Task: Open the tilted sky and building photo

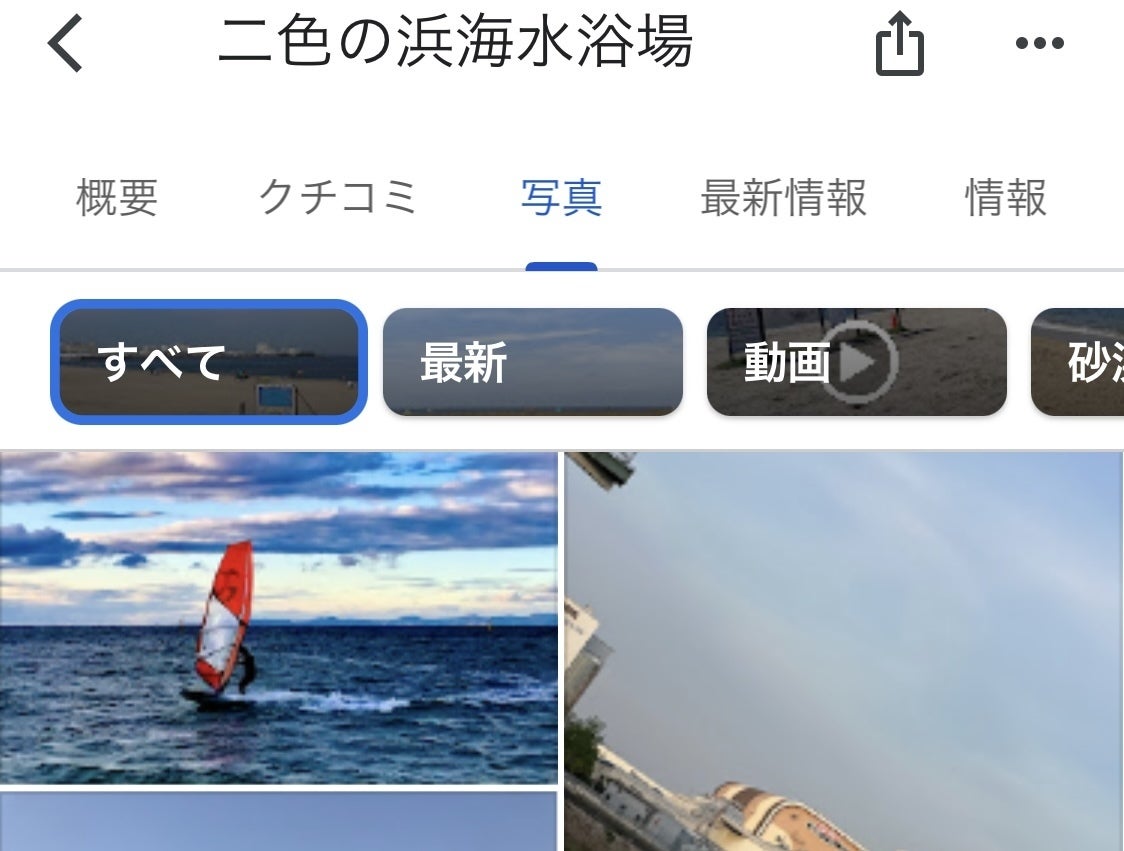Action: (x=843, y=650)
